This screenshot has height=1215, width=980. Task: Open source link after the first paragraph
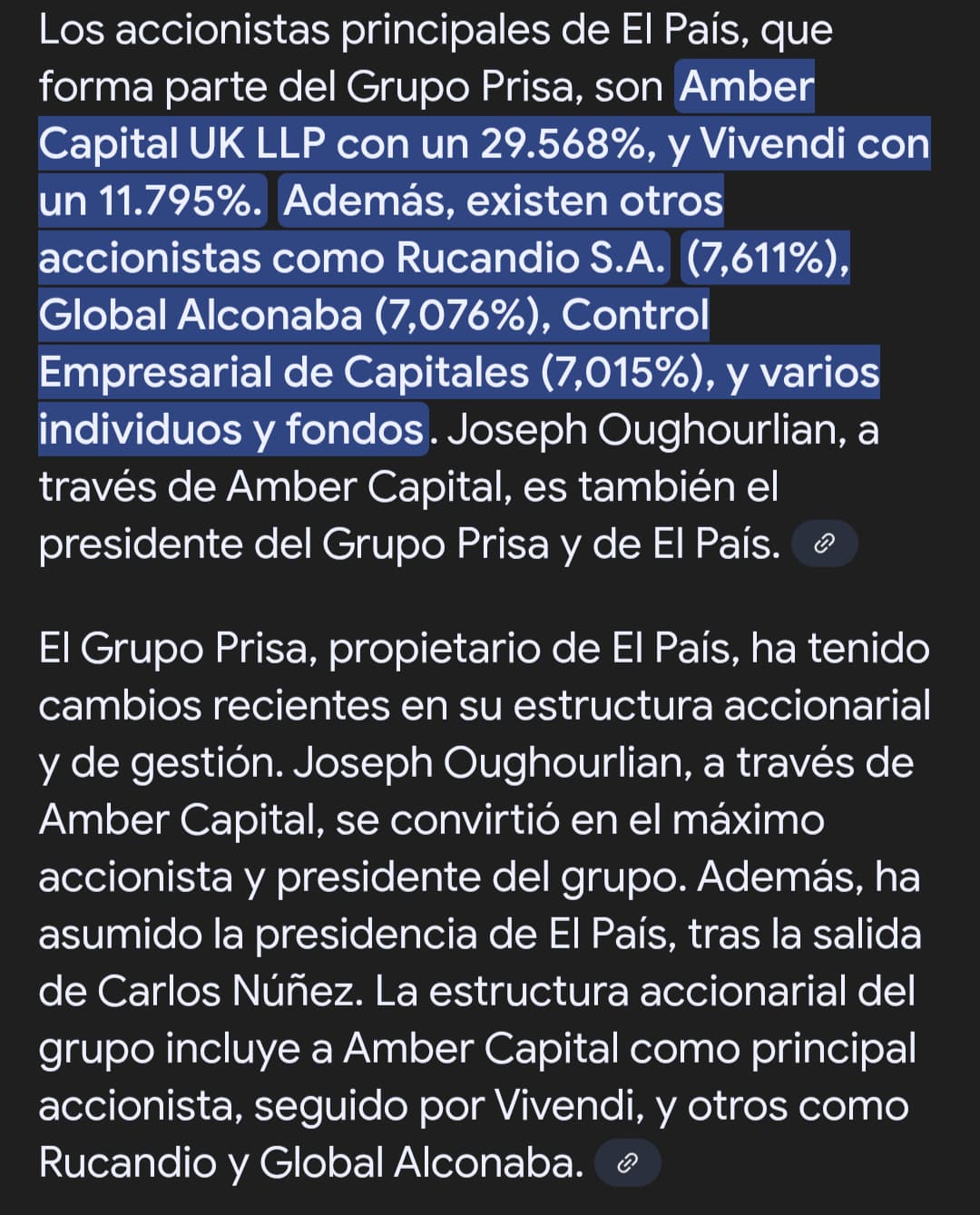pos(824,544)
